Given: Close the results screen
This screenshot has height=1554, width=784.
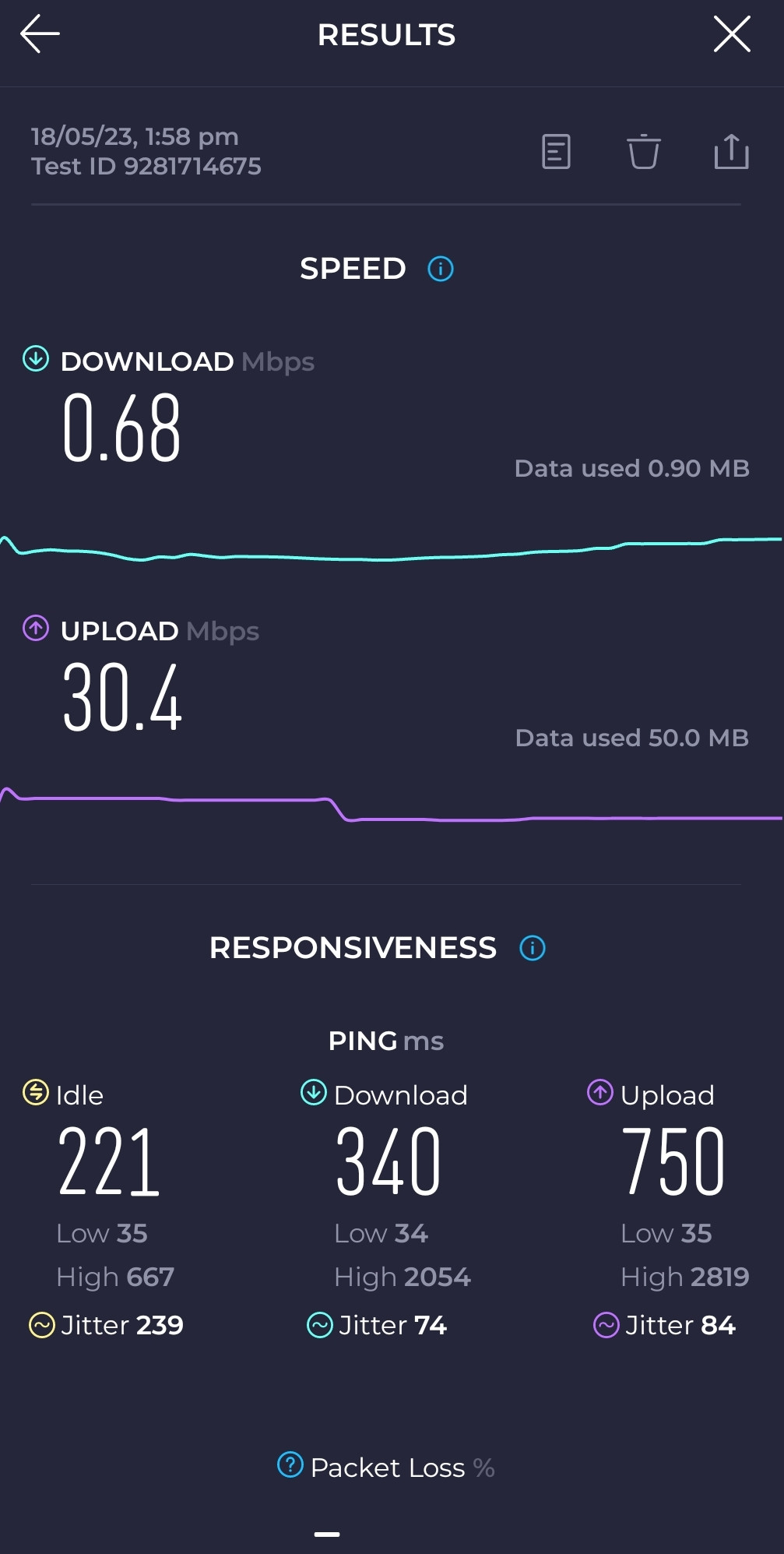Looking at the screenshot, I should (732, 34).
